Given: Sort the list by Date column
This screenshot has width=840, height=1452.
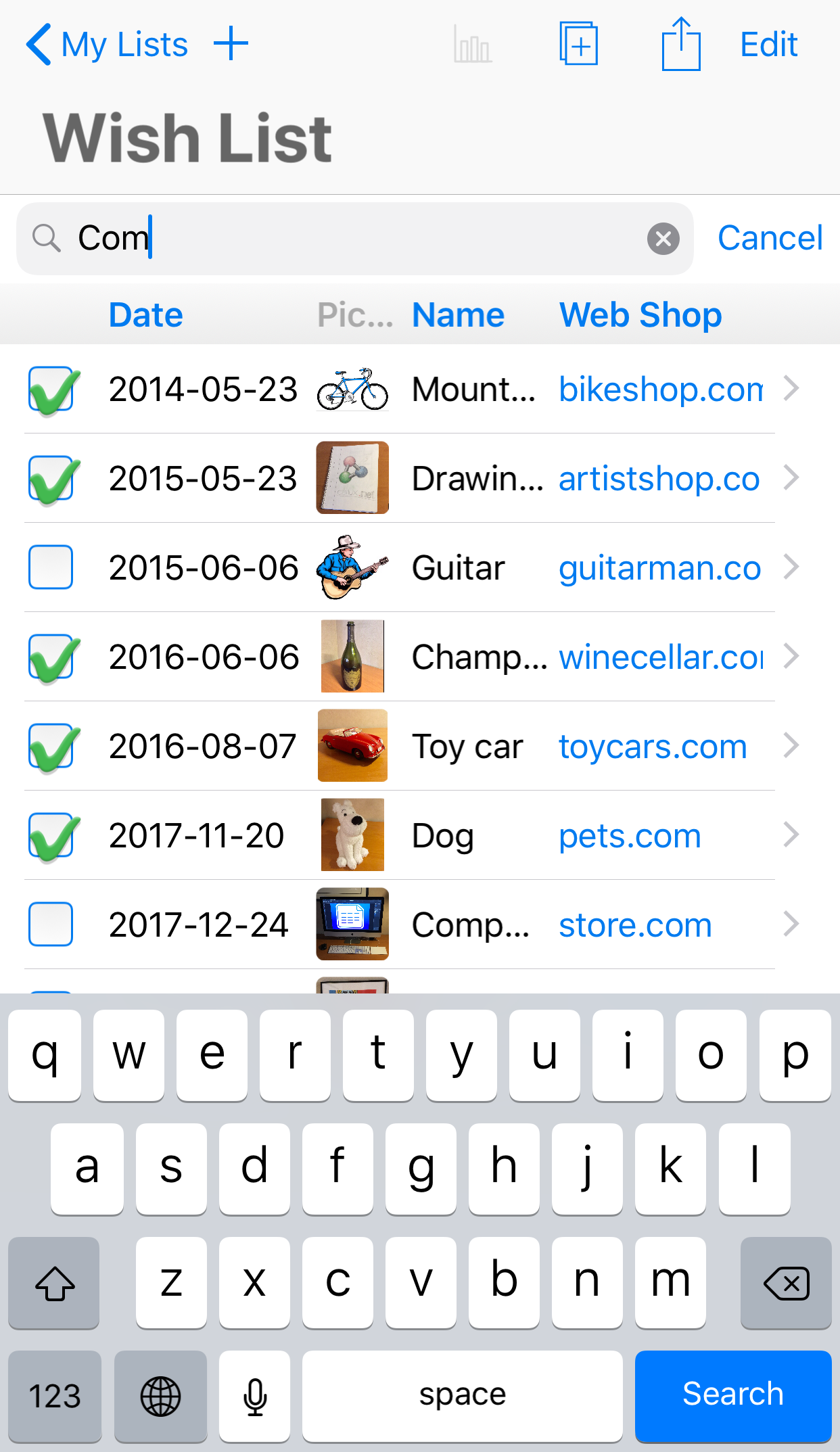Looking at the screenshot, I should (x=146, y=315).
